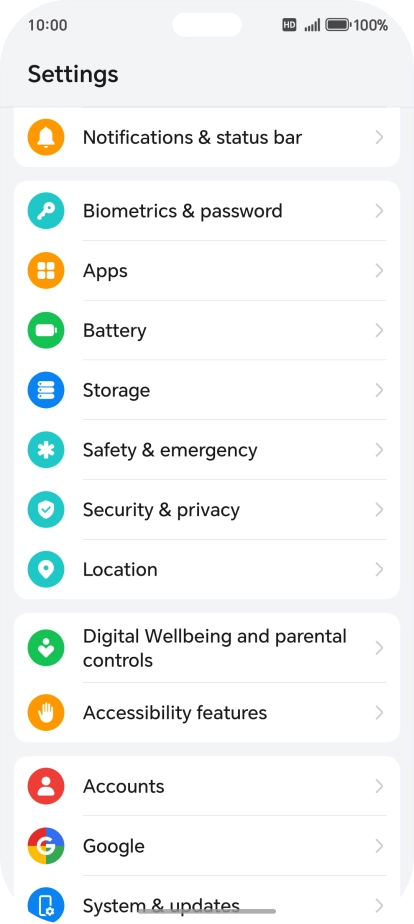The image size is (414, 924).
Task: Open Location settings
Action: 207,569
